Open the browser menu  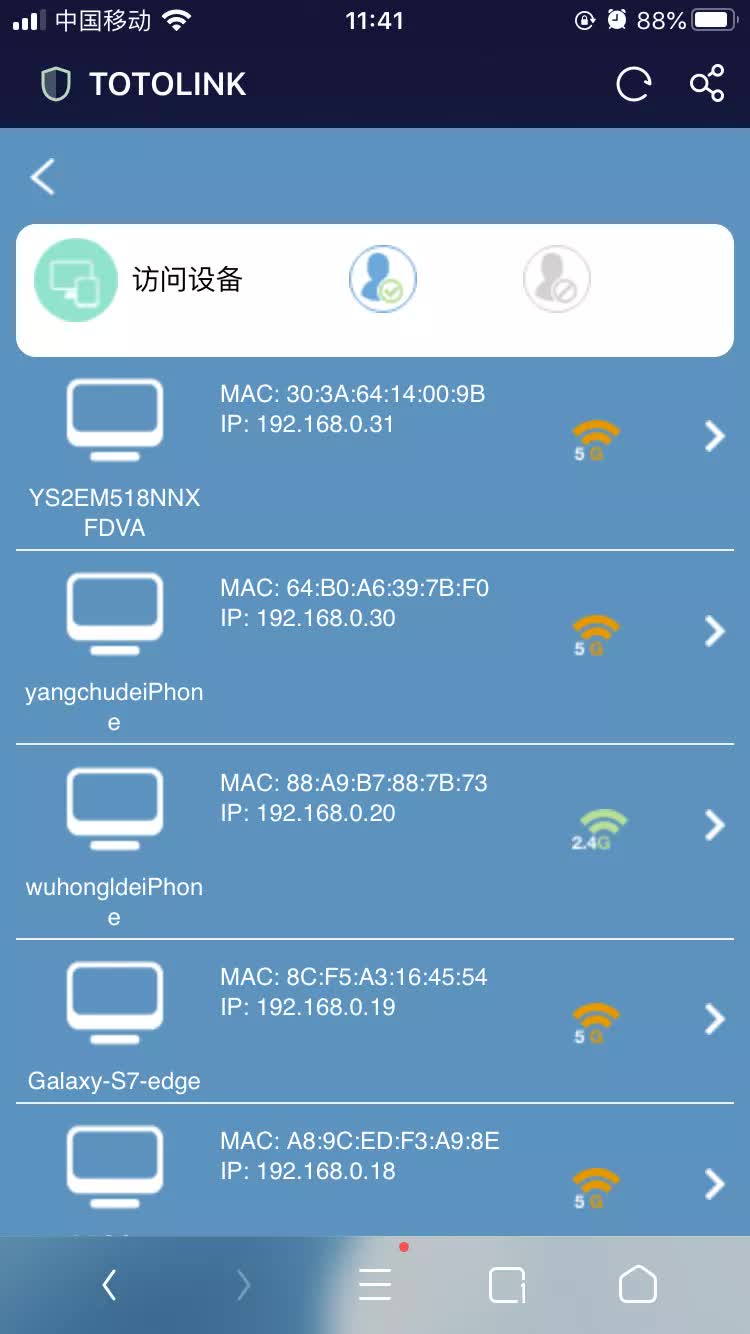click(375, 1285)
